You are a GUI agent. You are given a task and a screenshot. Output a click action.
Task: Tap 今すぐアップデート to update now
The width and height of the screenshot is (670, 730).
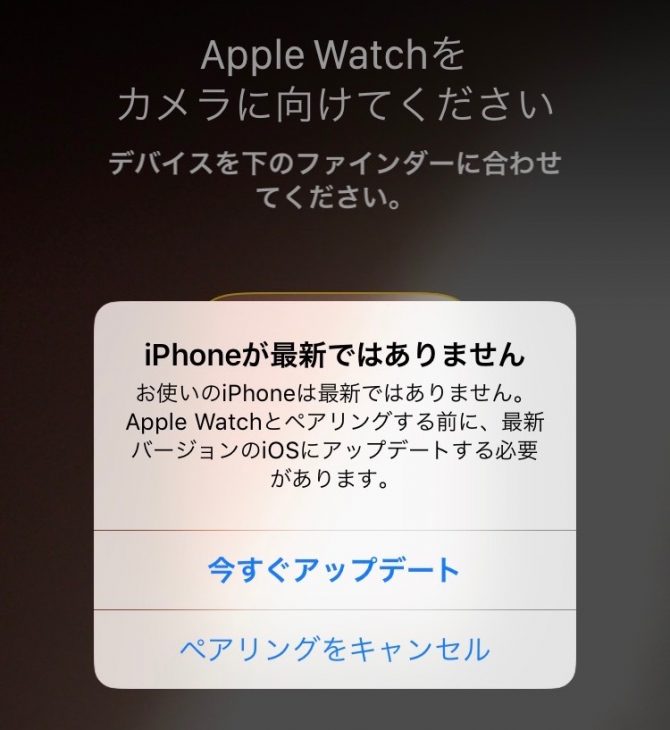pos(334,571)
